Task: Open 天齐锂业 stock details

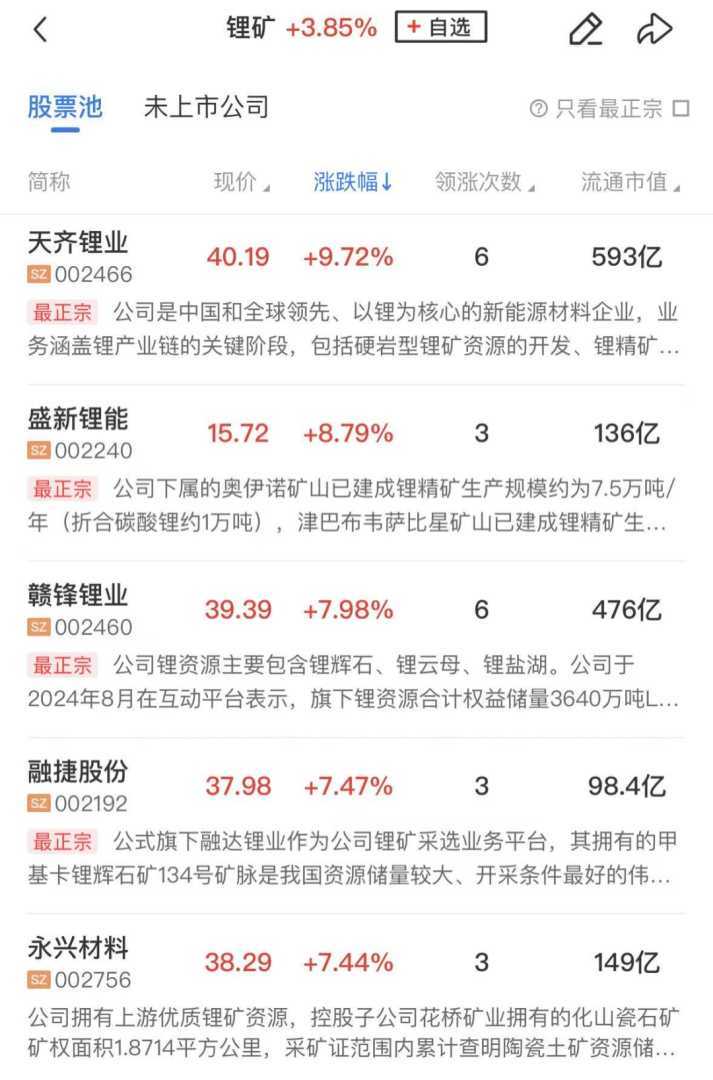Action: pyautogui.click(x=78, y=242)
